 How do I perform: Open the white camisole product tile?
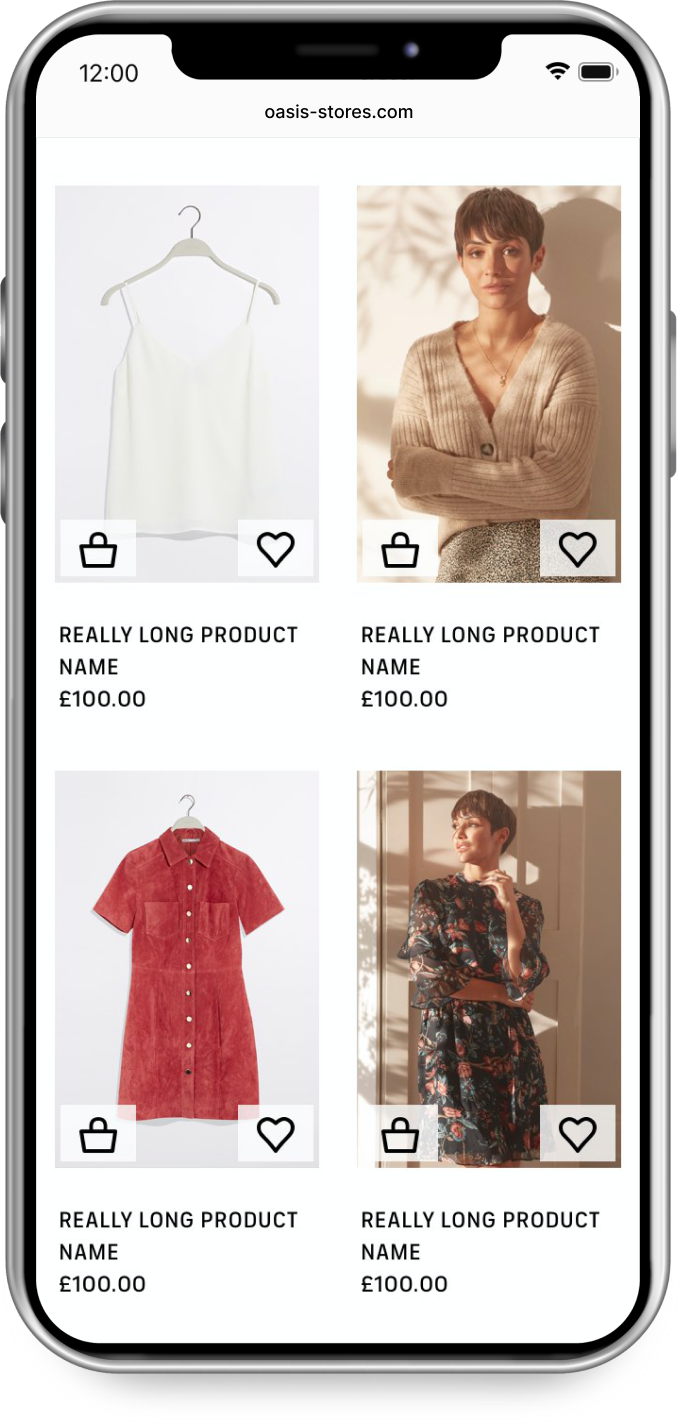(187, 350)
